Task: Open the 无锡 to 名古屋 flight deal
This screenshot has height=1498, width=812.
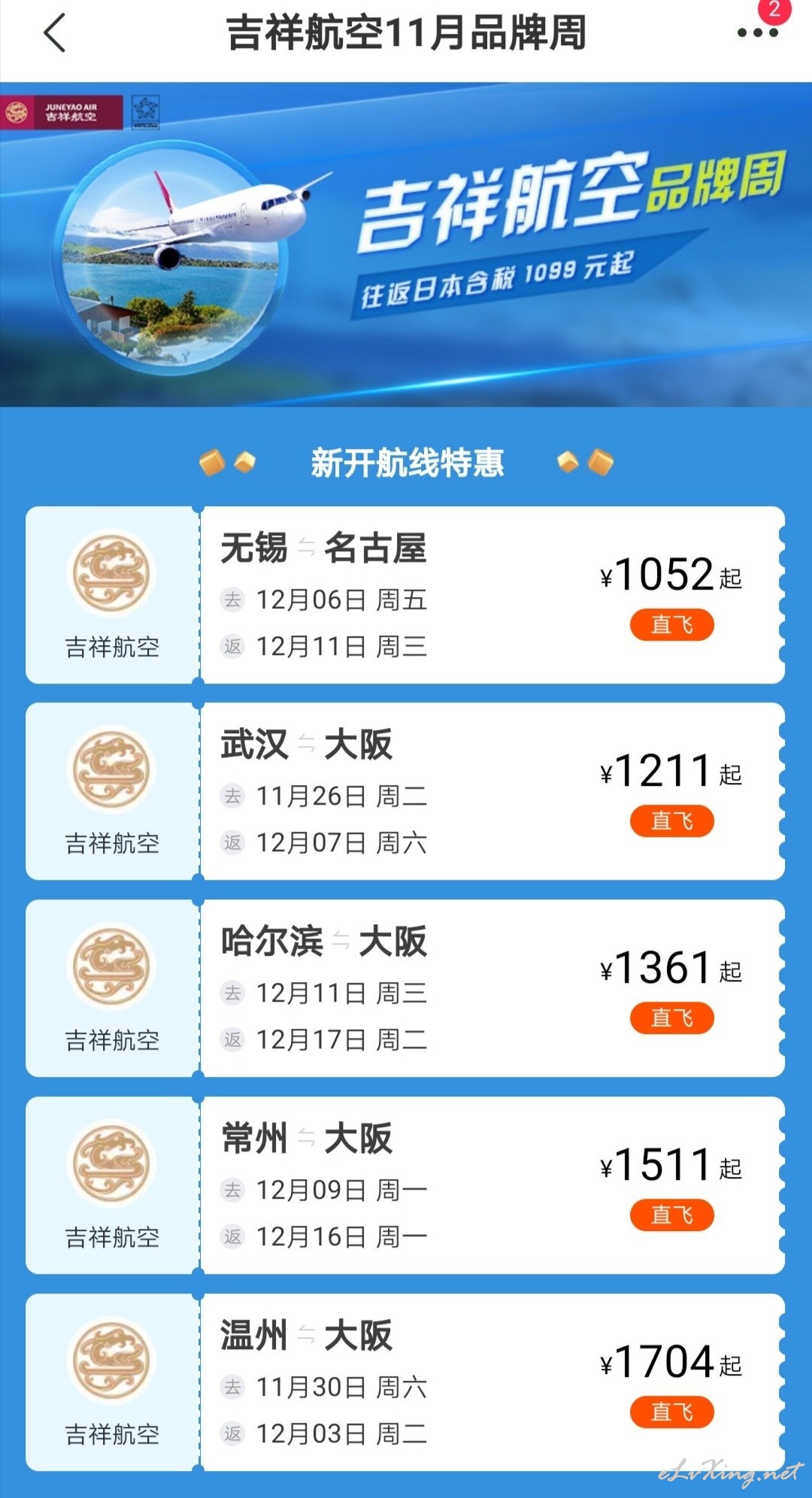Action: coord(405,595)
